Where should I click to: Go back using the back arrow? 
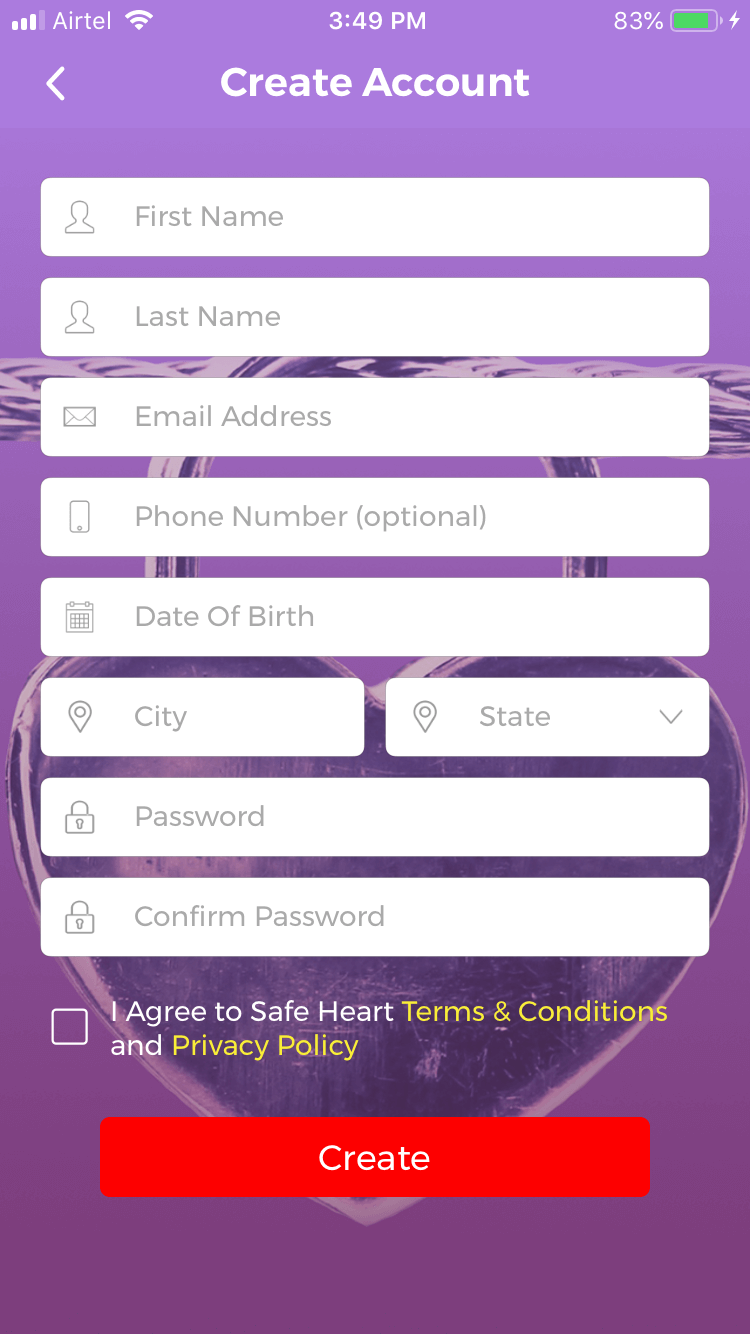click(x=56, y=84)
